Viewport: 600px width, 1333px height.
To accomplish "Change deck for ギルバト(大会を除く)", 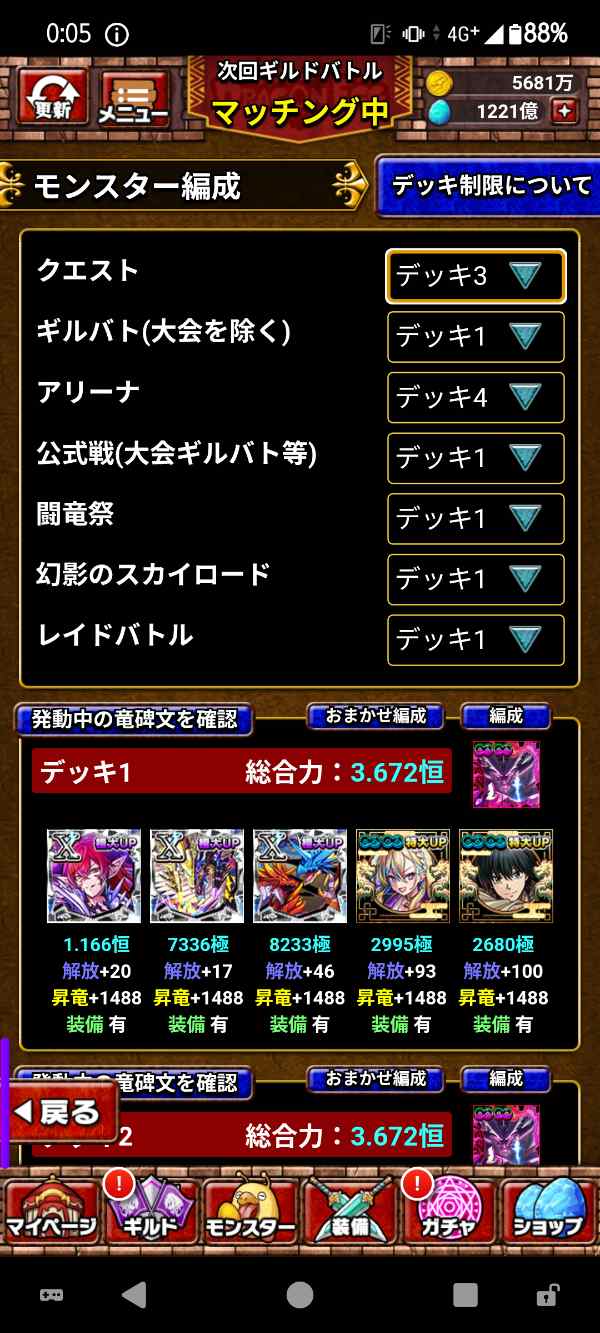I will click(x=475, y=337).
